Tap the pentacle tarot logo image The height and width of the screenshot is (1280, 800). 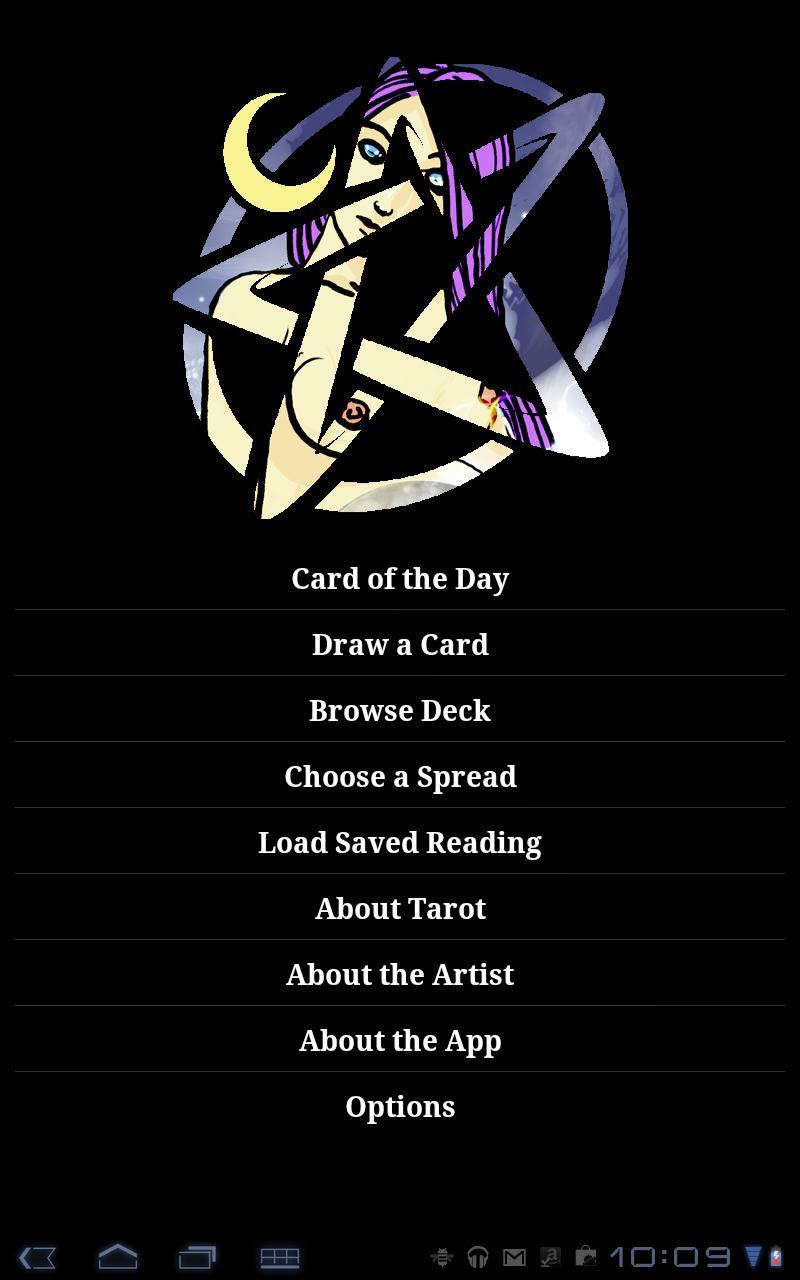coord(400,280)
